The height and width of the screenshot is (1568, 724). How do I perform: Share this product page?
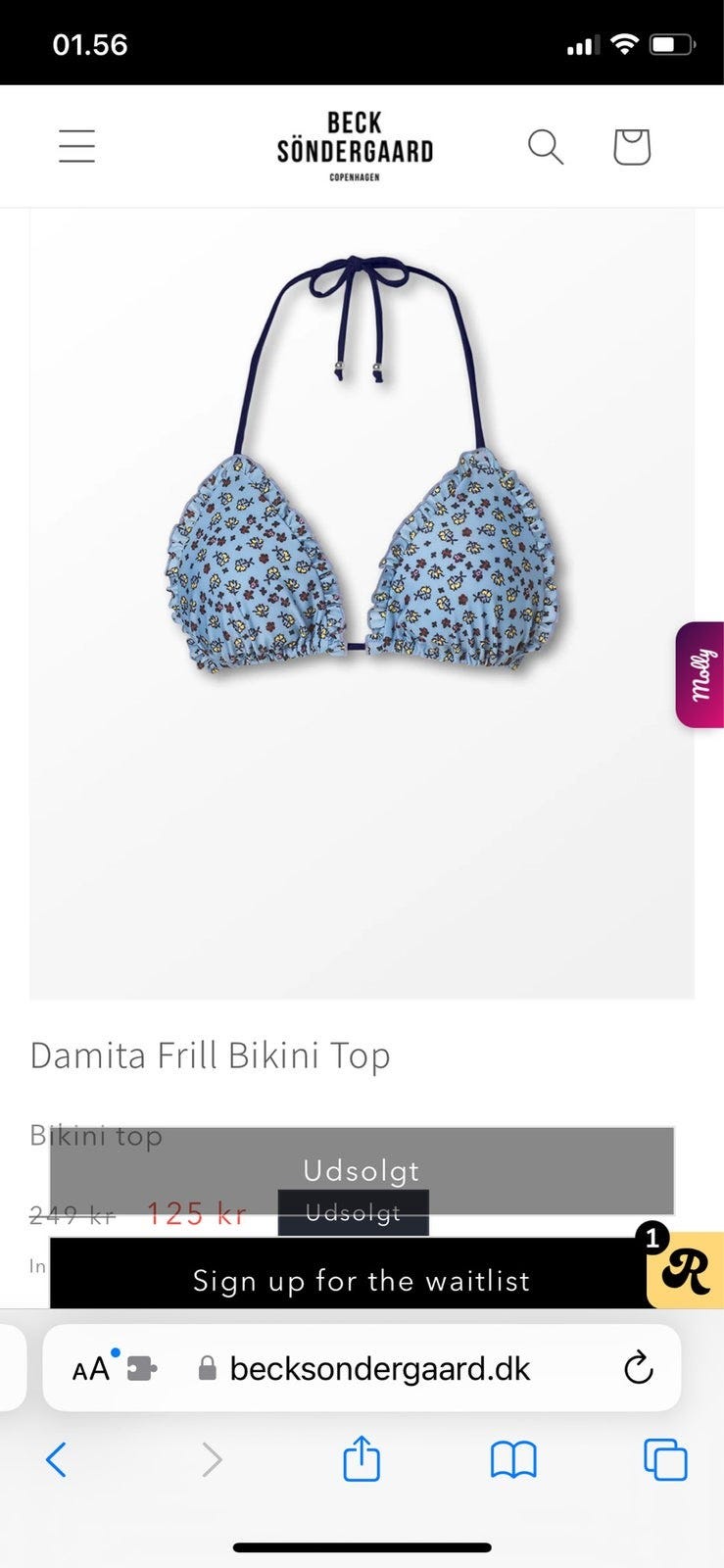coord(362,1459)
